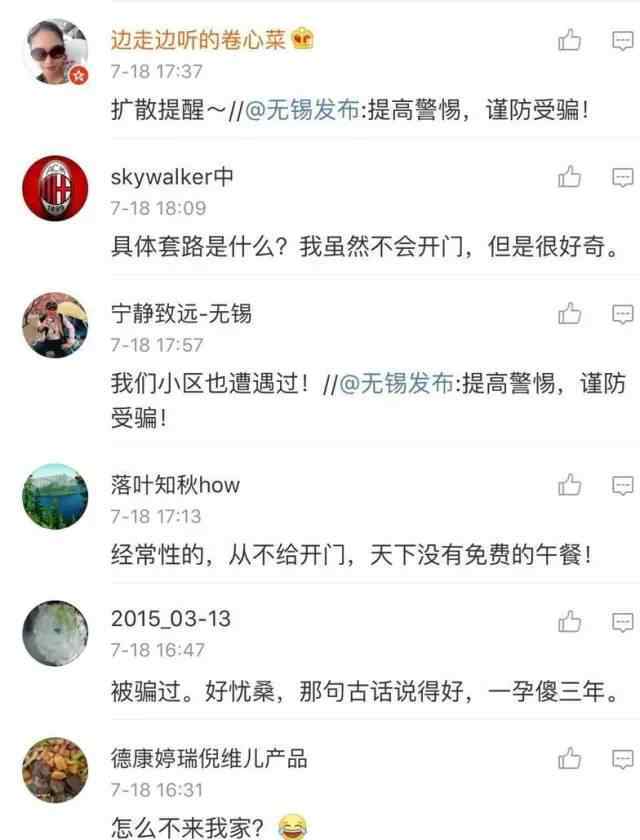The height and width of the screenshot is (840, 640).
Task: Reply to 宁静致远-无锡's comment
Action: pos(622,314)
